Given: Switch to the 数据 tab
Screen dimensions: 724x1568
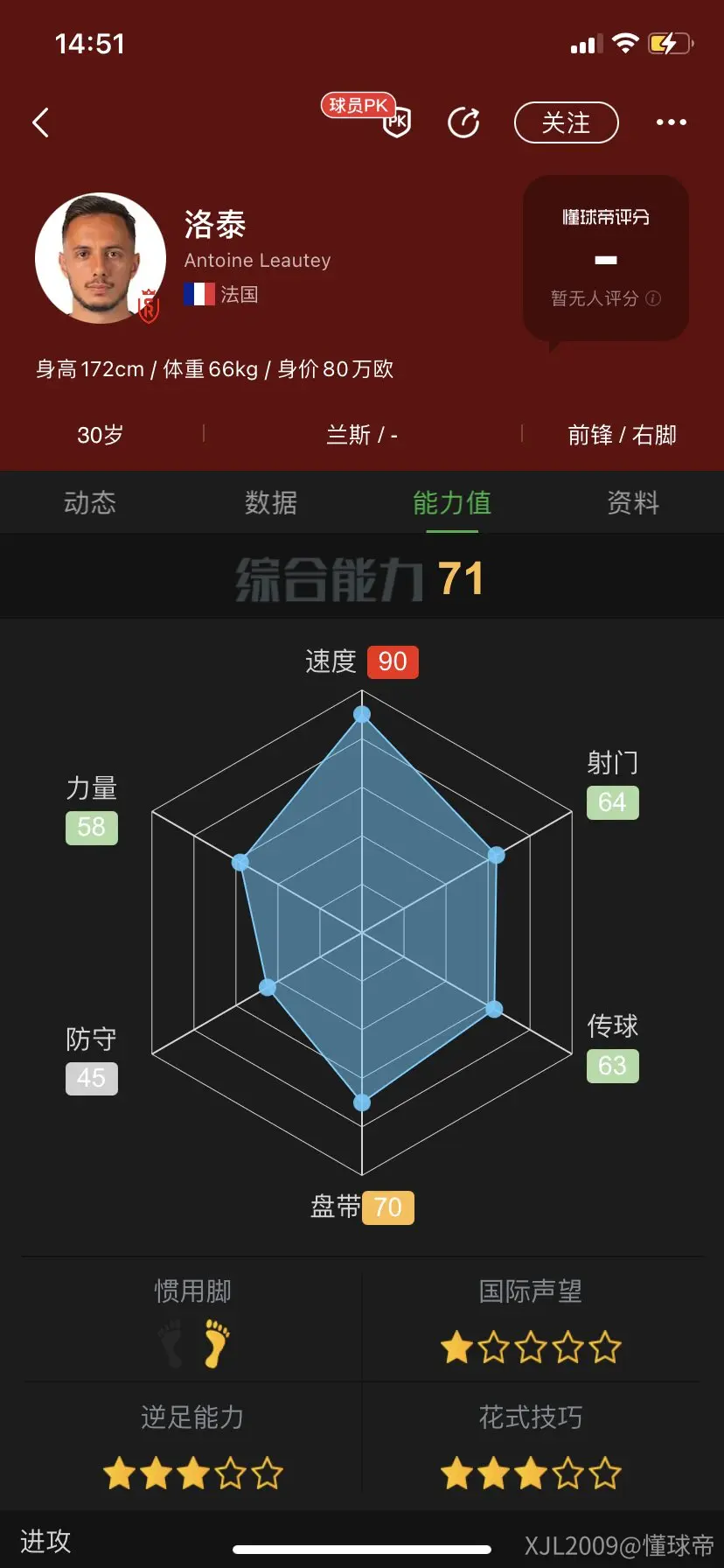Looking at the screenshot, I should [271, 503].
